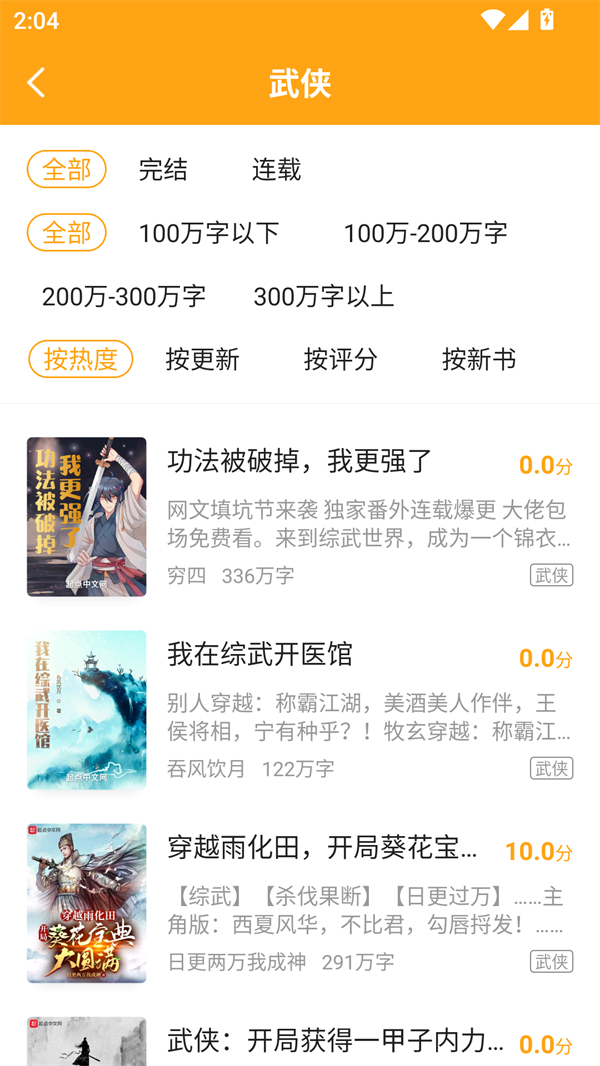Sort books by 按评分
600x1066 pixels.
click(340, 359)
